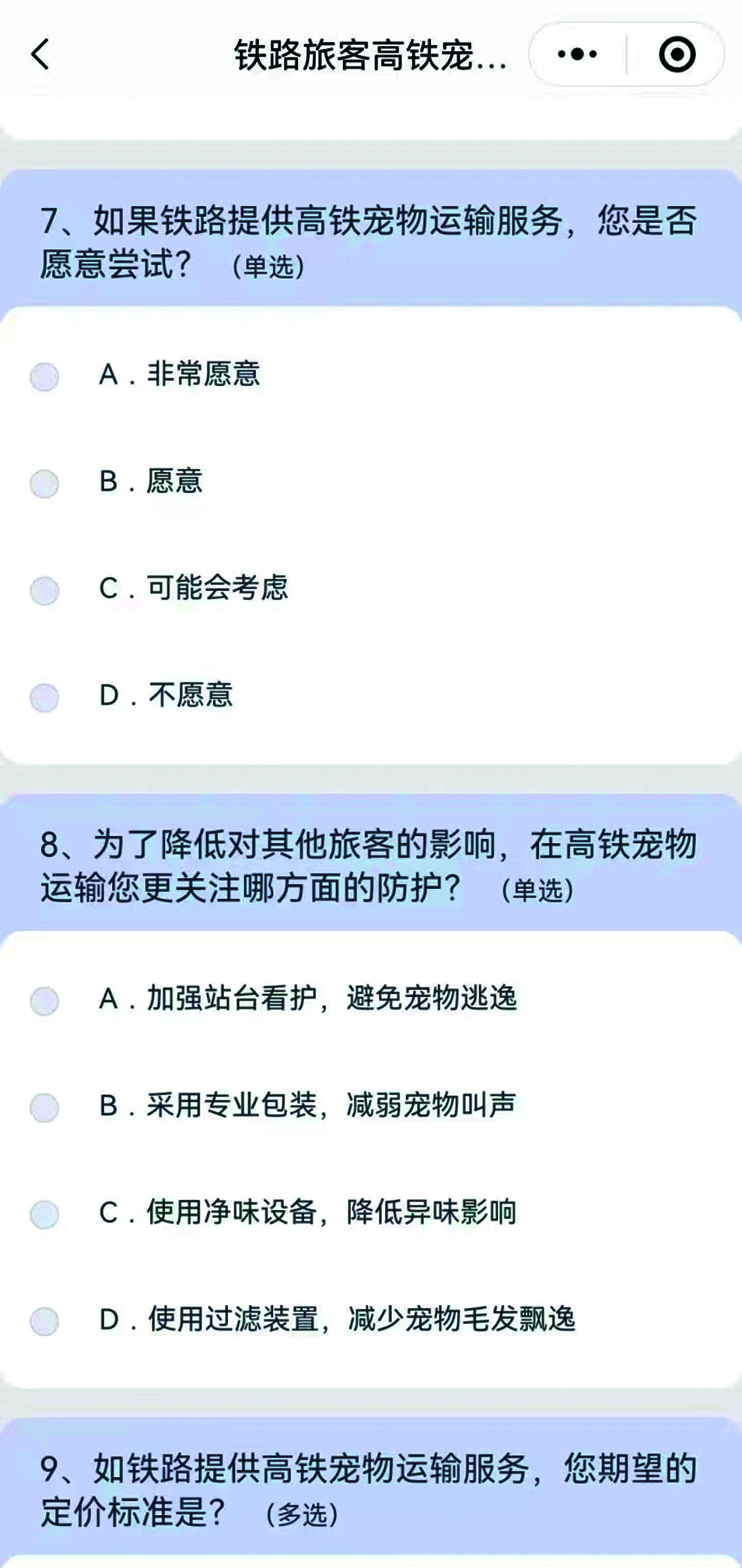Close the mini program with the circle button
The width and height of the screenshot is (742, 1568).
677,54
